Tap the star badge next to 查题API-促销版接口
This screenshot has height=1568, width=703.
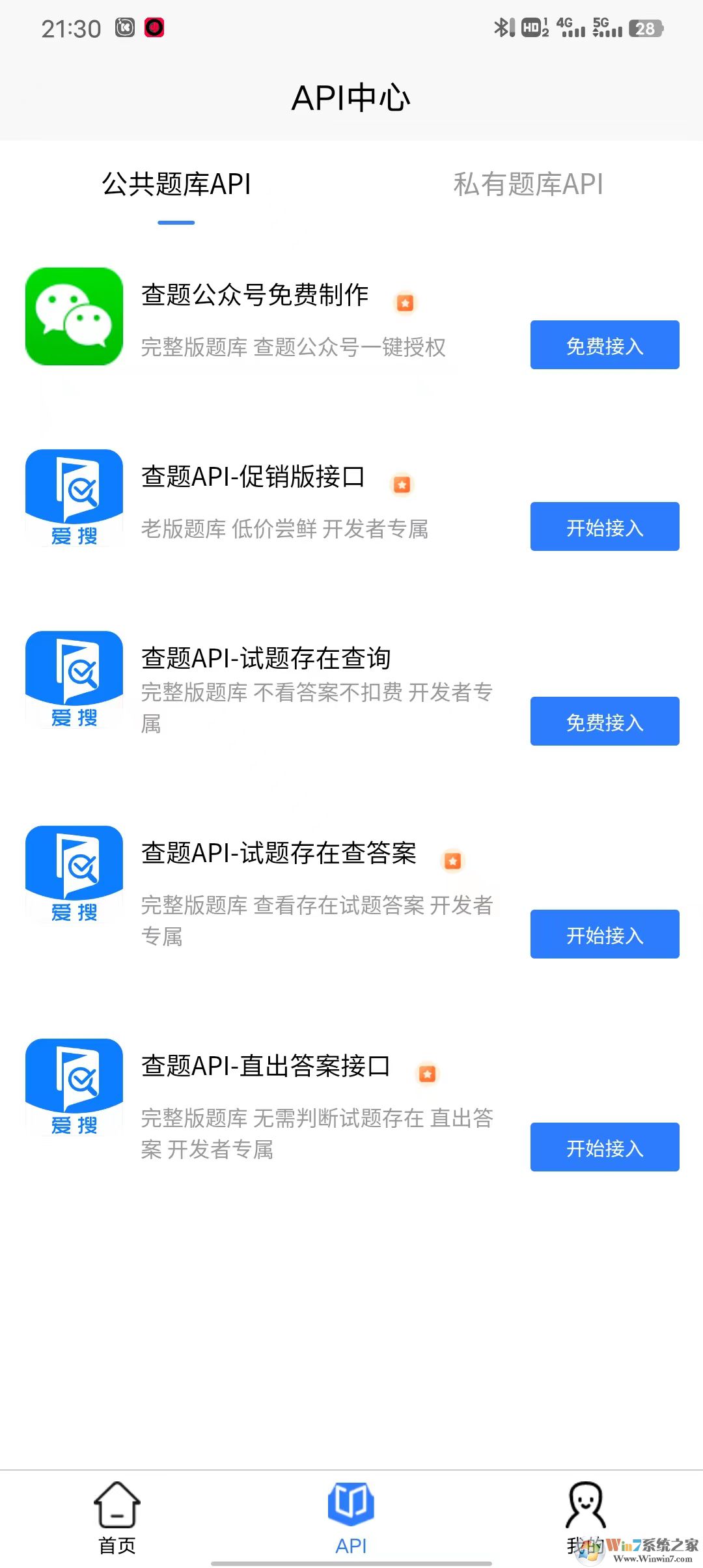[401, 484]
